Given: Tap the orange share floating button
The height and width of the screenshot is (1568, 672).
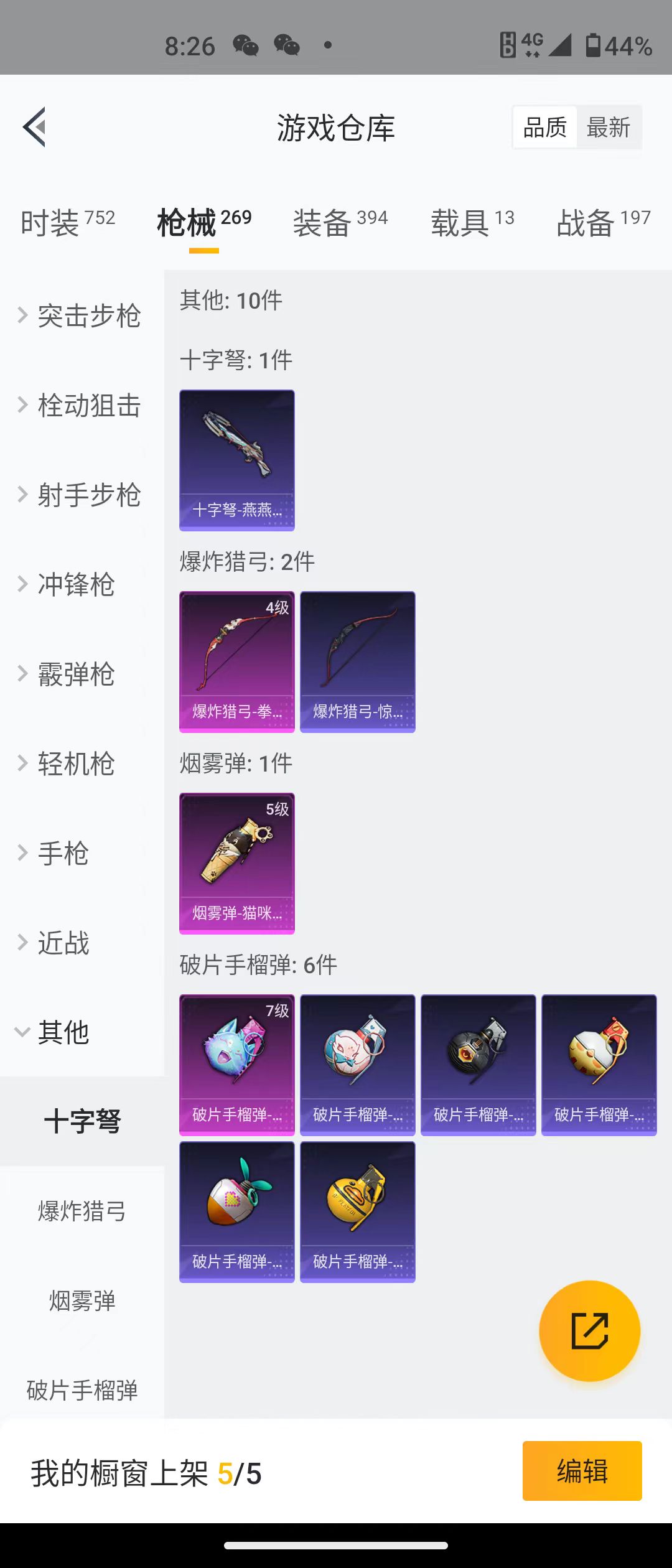Looking at the screenshot, I should click(x=589, y=1331).
